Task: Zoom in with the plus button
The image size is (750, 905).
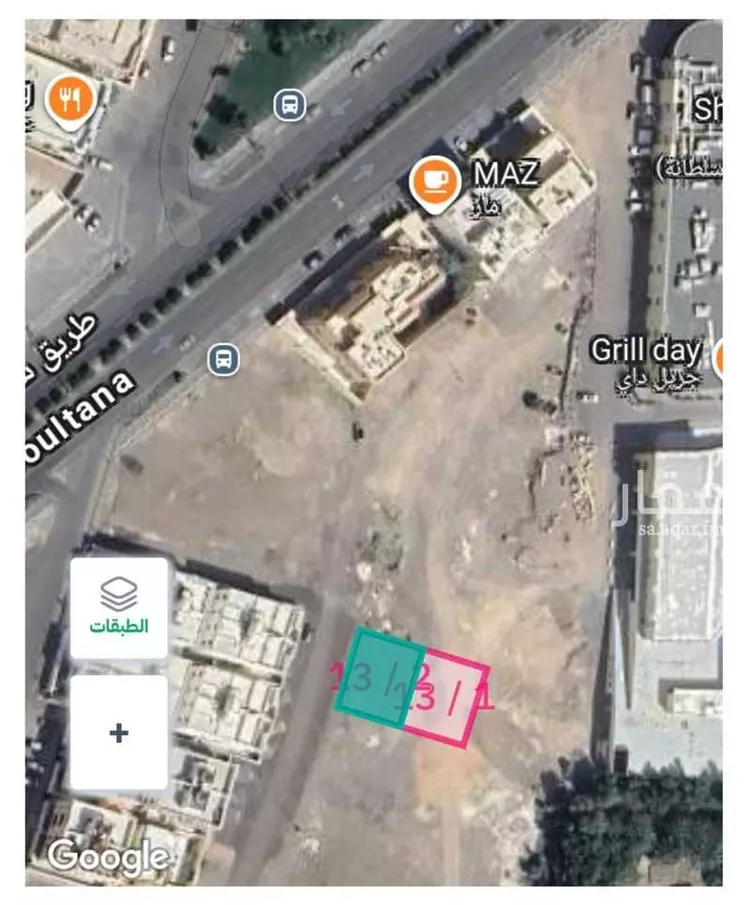Action: (x=119, y=733)
